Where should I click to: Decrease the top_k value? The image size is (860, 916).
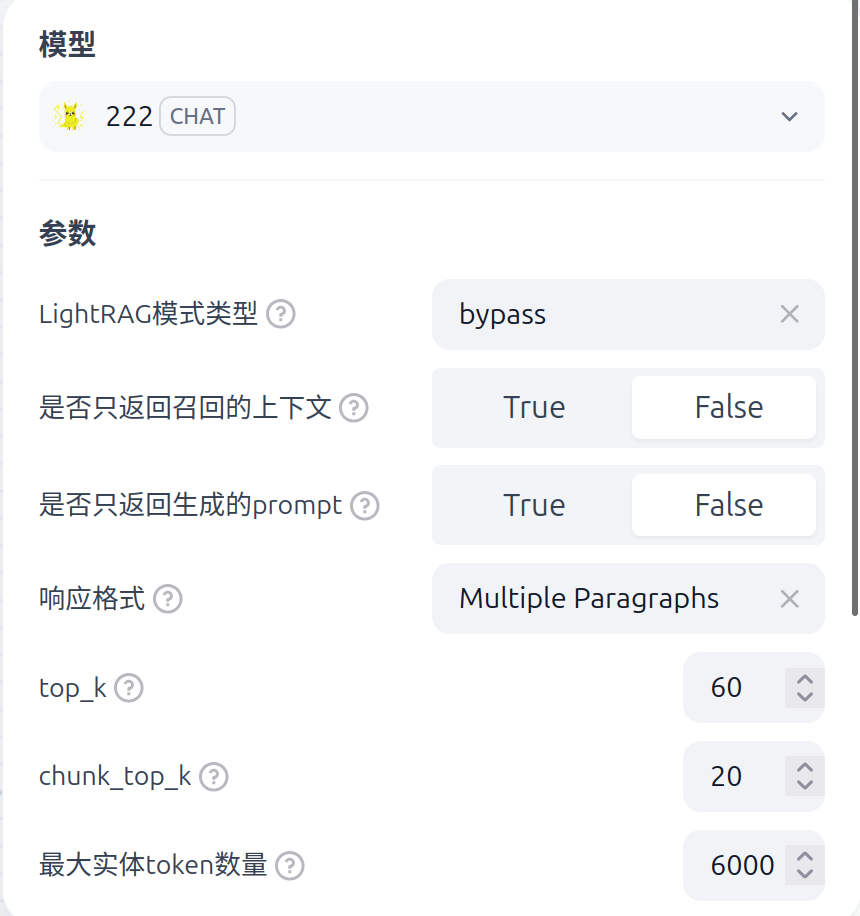804,697
